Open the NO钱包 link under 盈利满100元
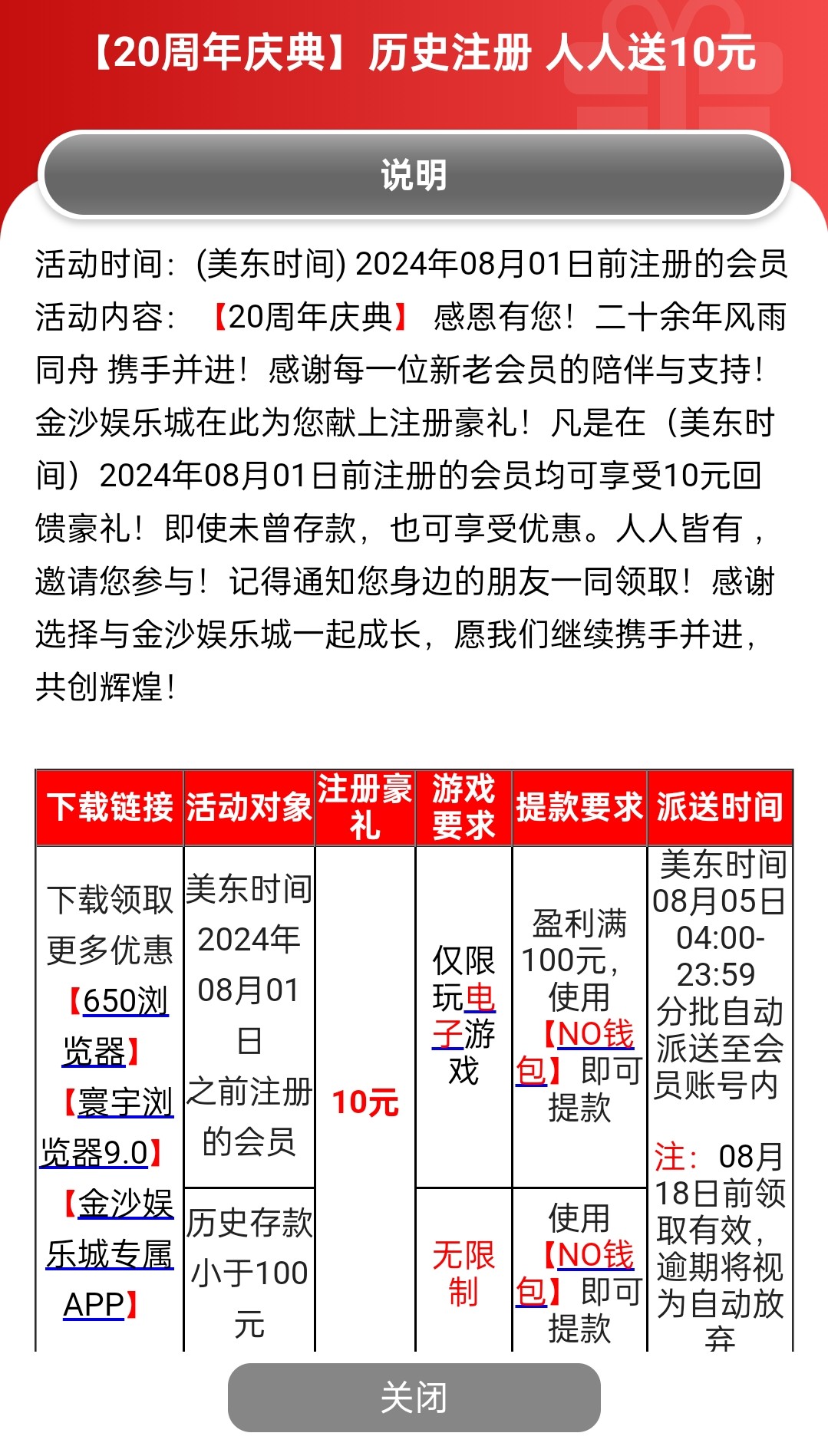 click(595, 1035)
